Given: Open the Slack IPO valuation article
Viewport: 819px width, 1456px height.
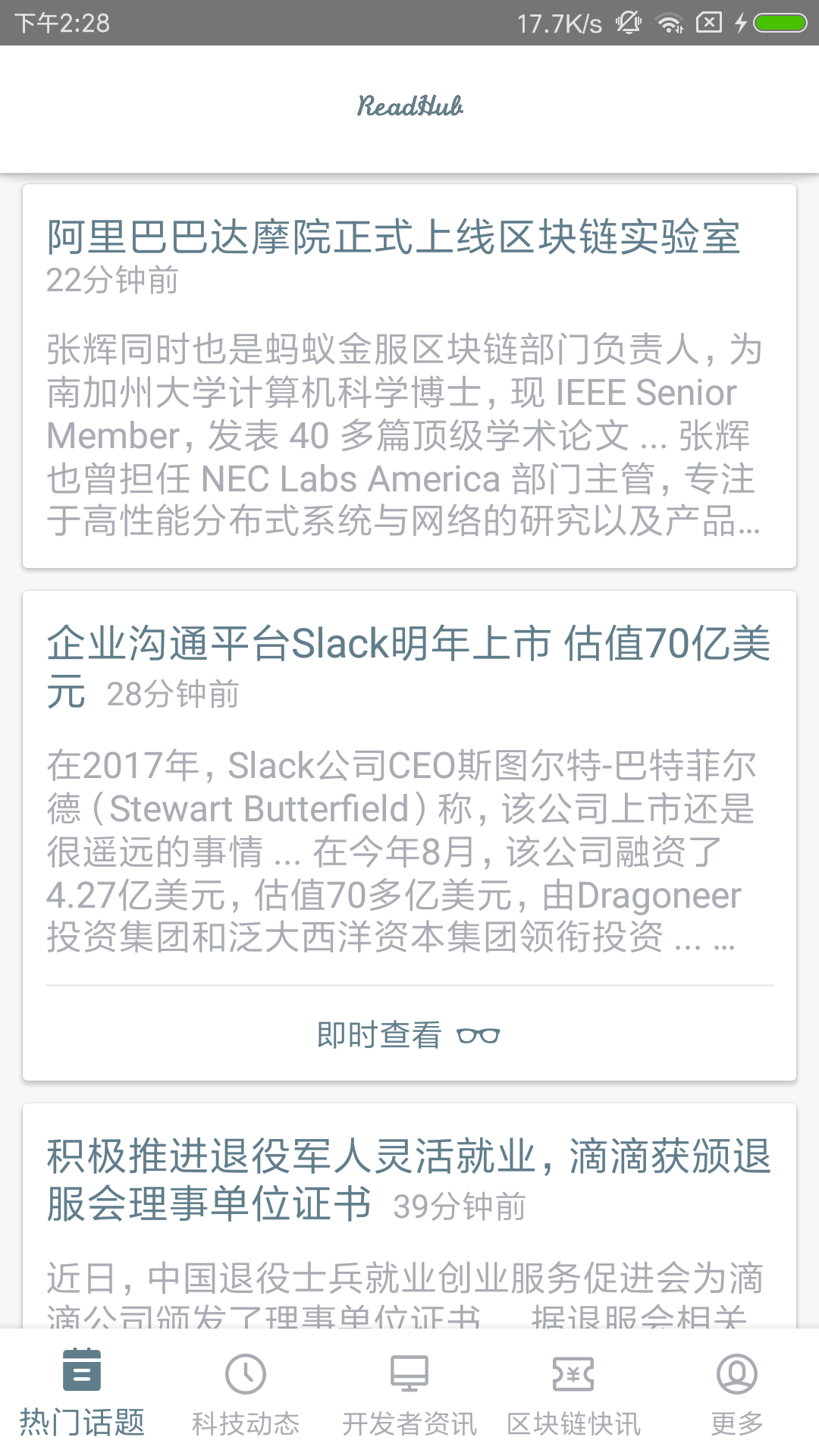Looking at the screenshot, I should [408, 645].
